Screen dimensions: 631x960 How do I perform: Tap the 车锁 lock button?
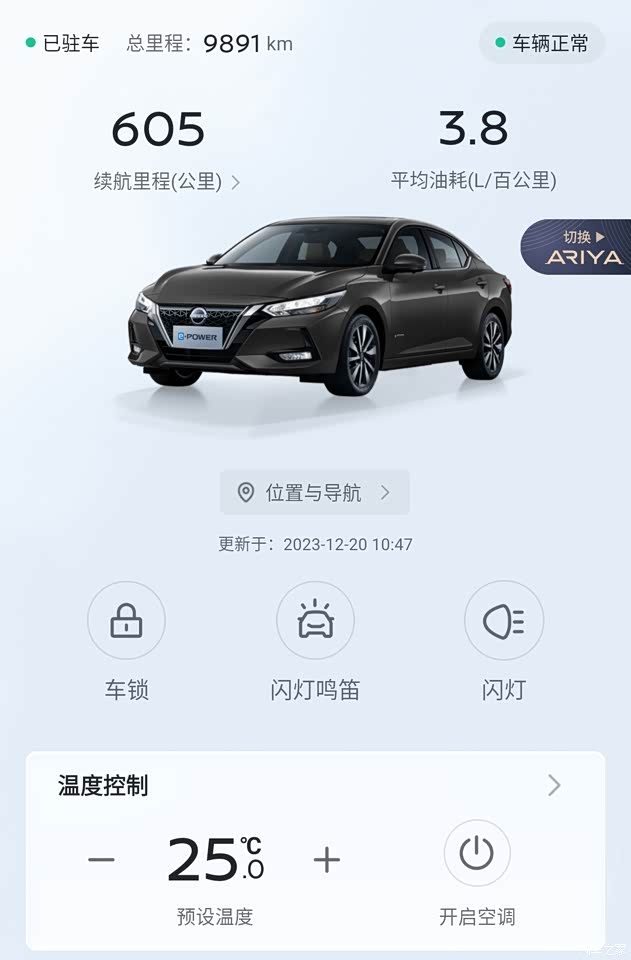126,622
